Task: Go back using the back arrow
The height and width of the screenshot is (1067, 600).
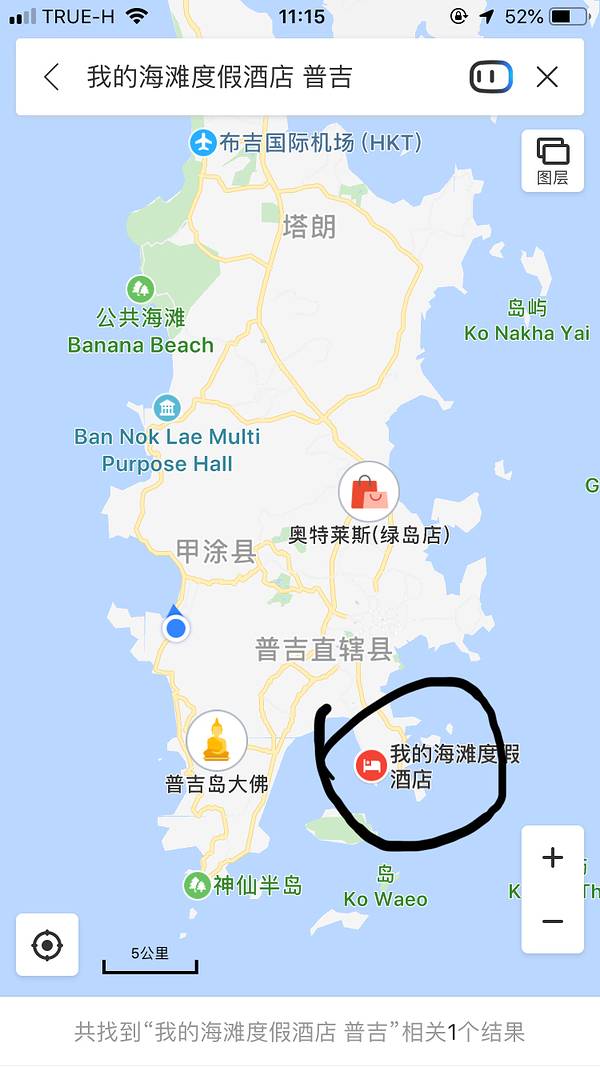Action: pyautogui.click(x=52, y=77)
